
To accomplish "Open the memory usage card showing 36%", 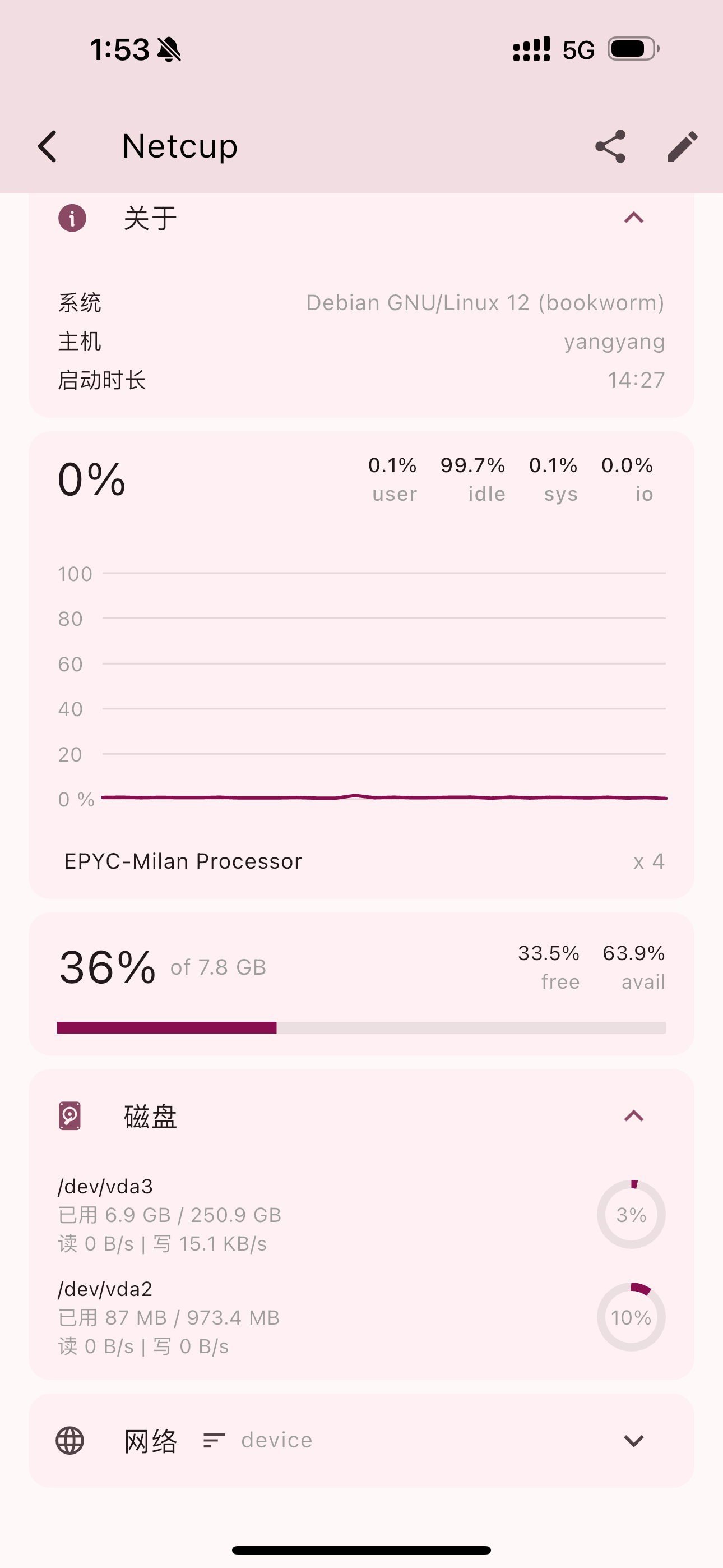I will [361, 984].
